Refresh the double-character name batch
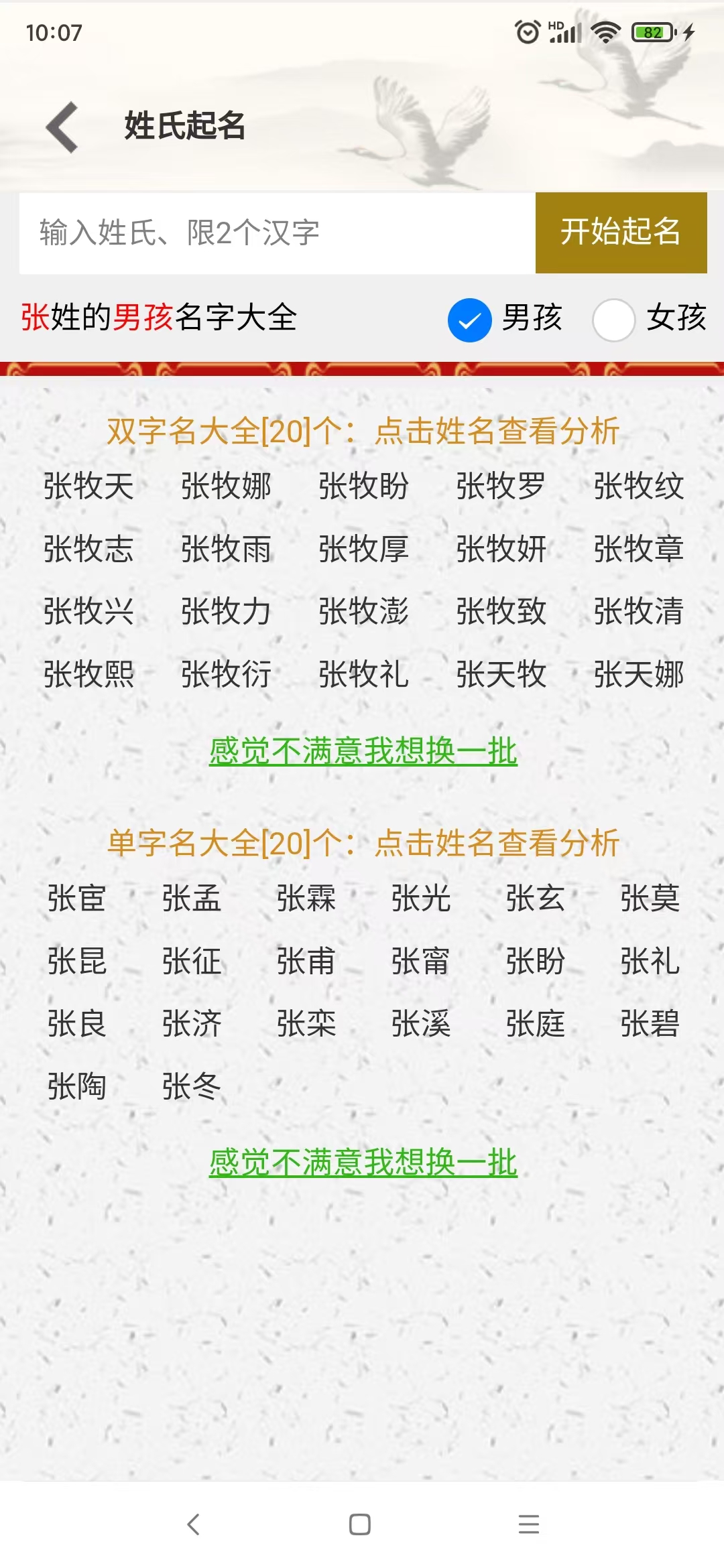The height and width of the screenshot is (1568, 724). click(363, 751)
